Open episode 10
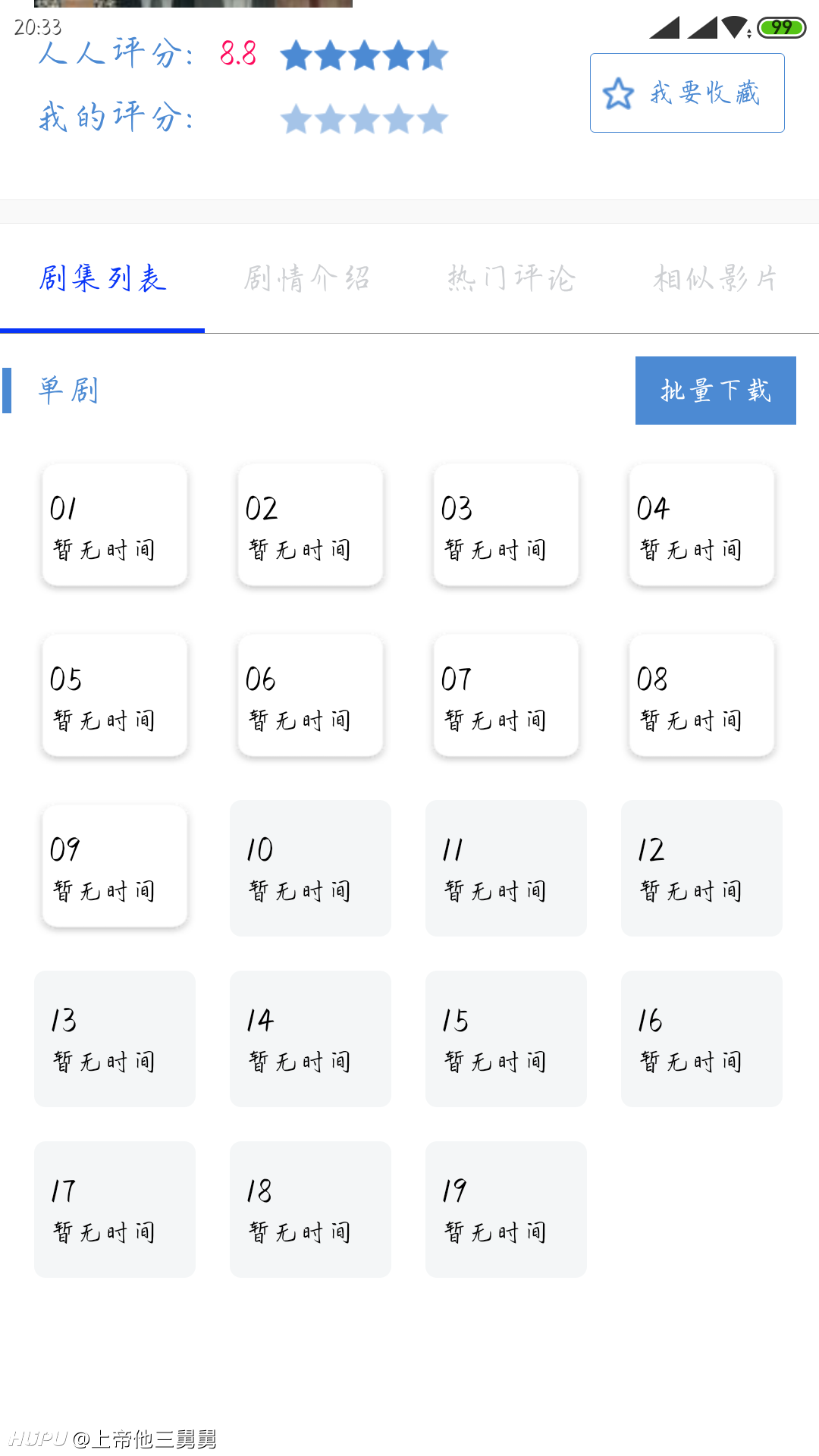The height and width of the screenshot is (1456, 819). [x=310, y=868]
